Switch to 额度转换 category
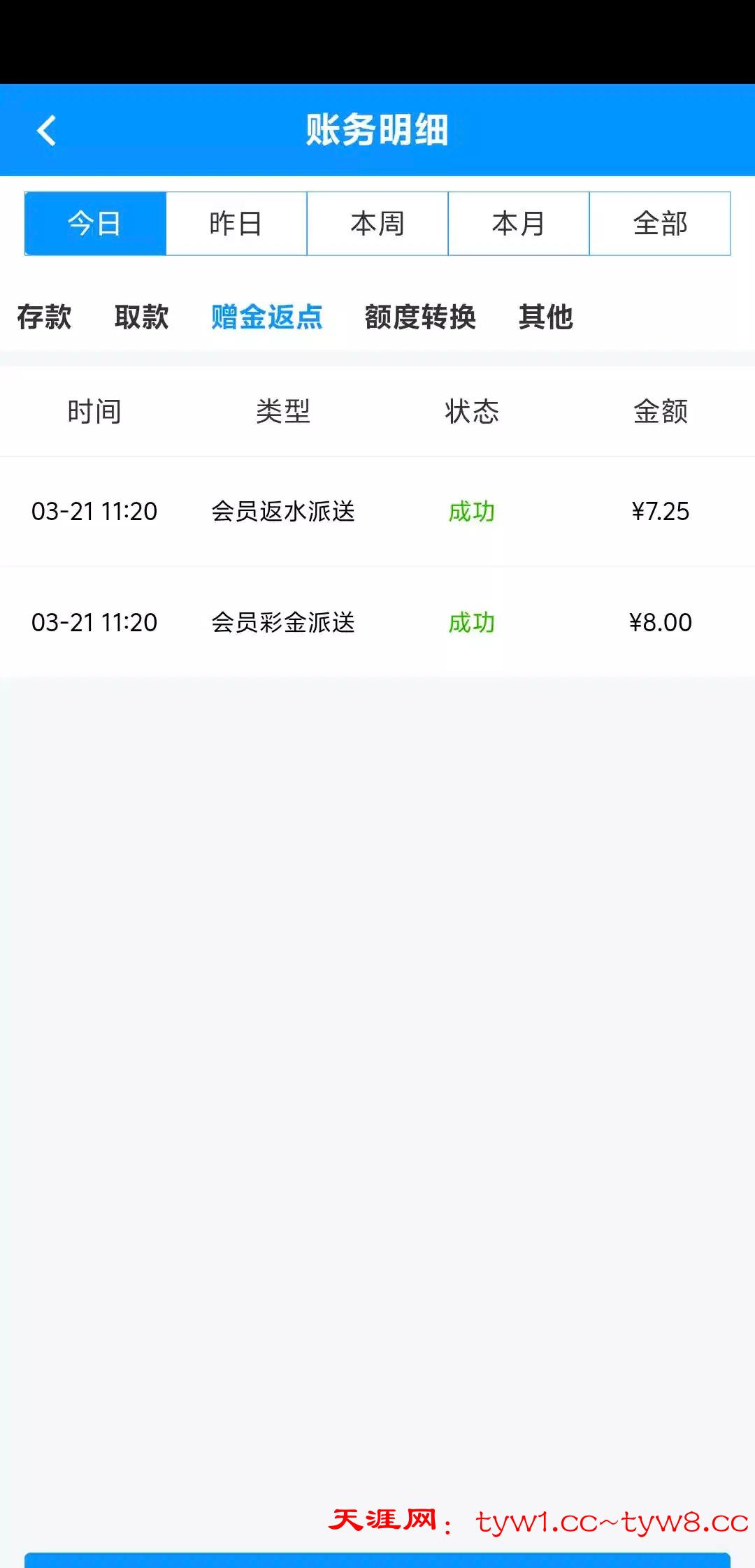Viewport: 755px width, 1568px height. point(420,317)
